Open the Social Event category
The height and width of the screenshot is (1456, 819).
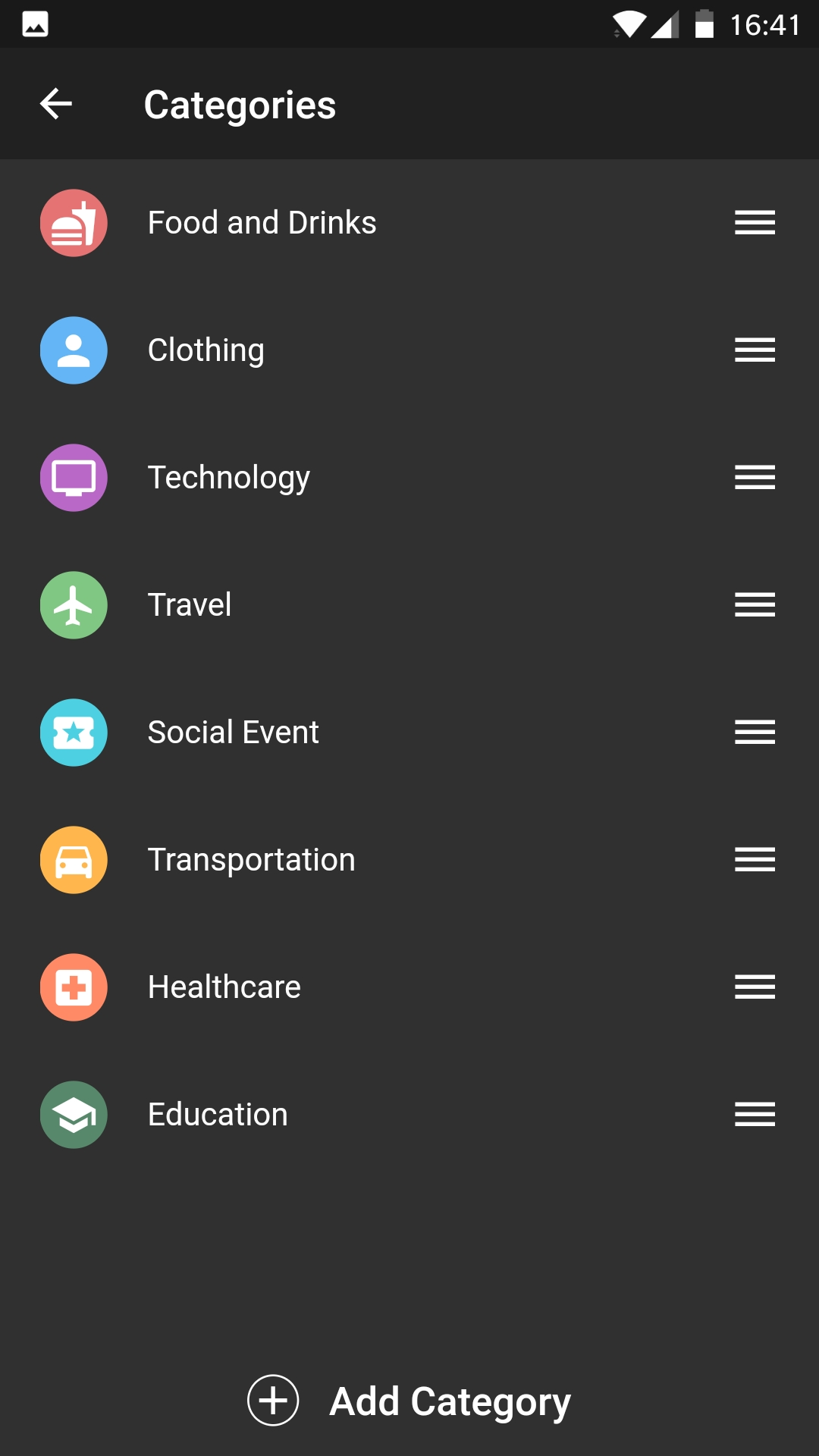pos(409,733)
